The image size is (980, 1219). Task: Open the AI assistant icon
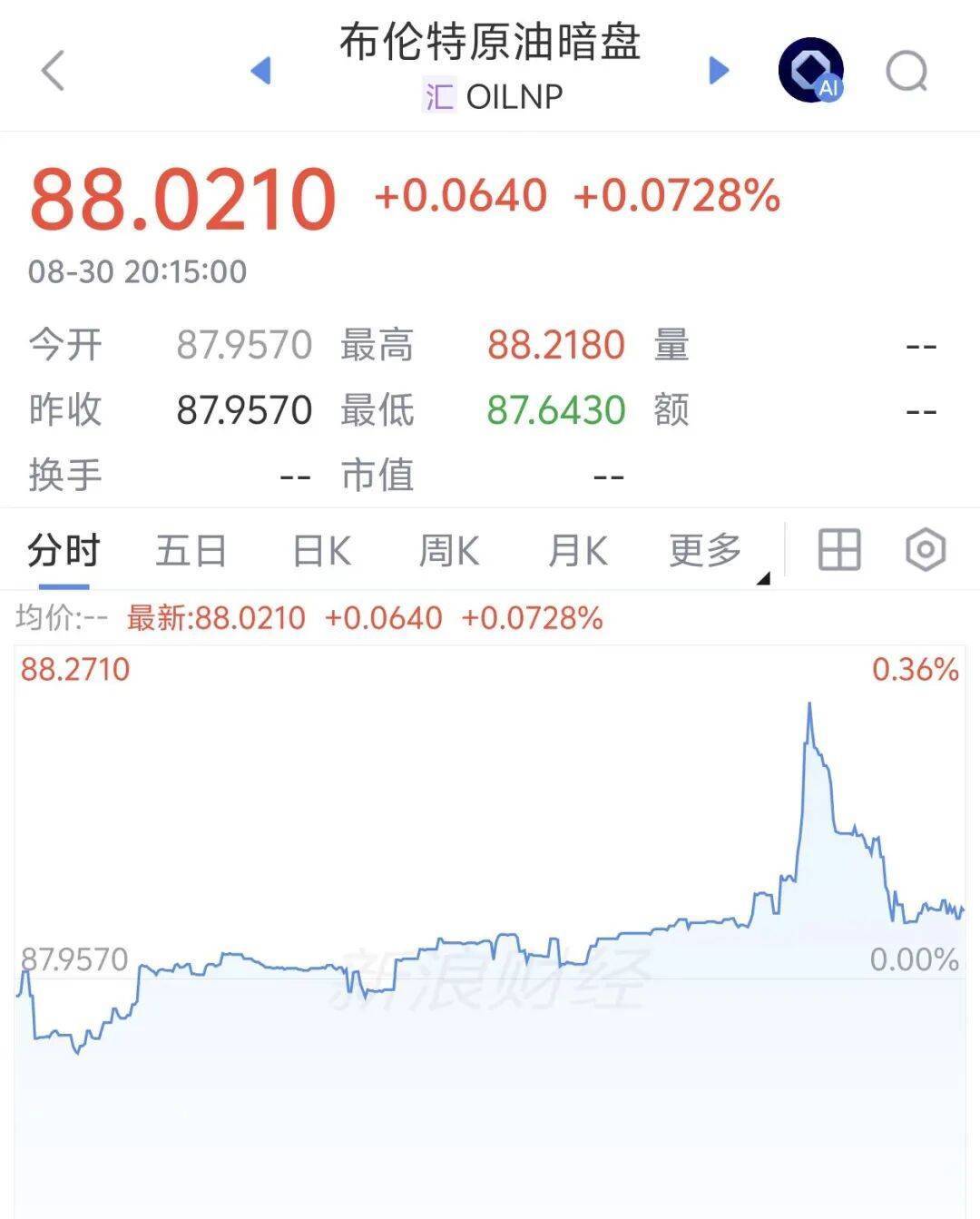click(811, 70)
